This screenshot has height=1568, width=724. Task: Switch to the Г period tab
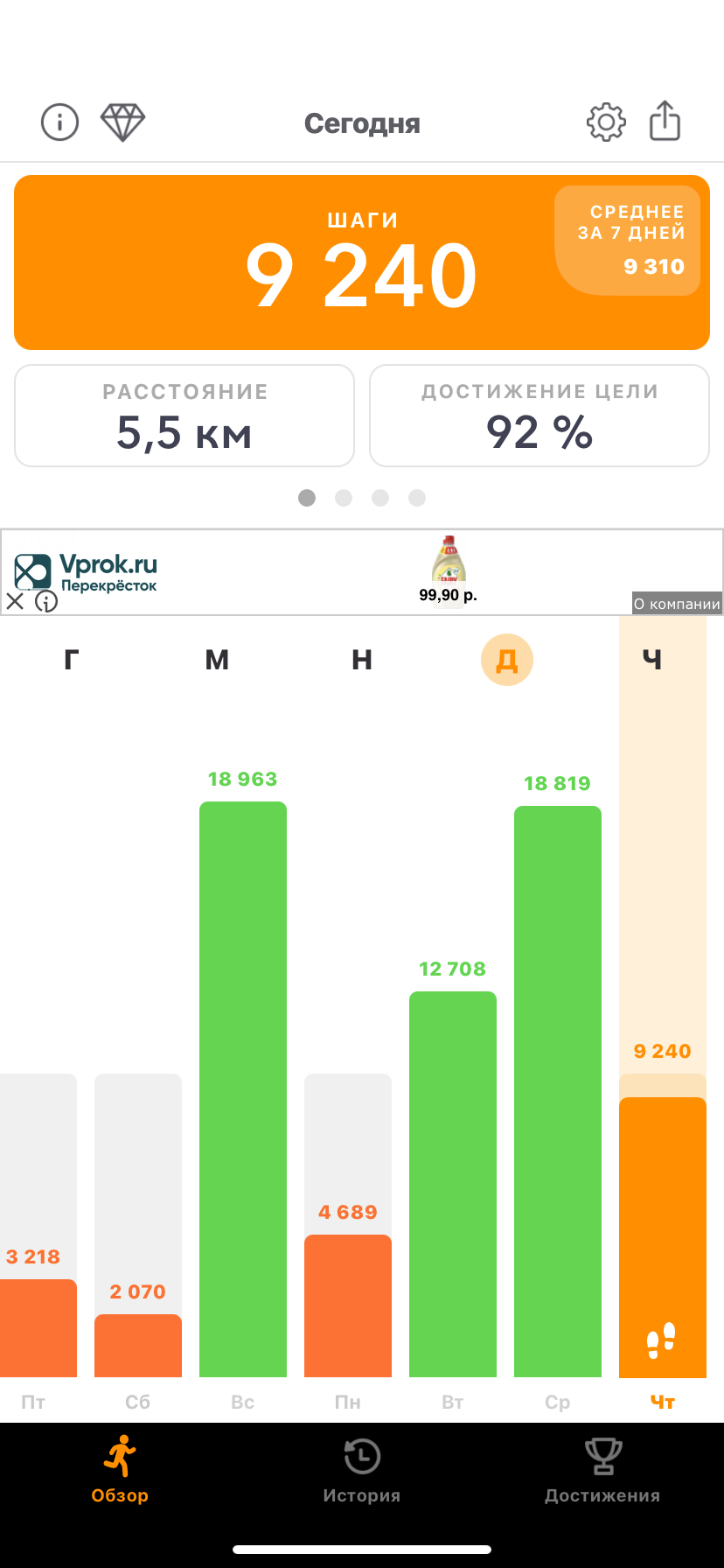(72, 660)
